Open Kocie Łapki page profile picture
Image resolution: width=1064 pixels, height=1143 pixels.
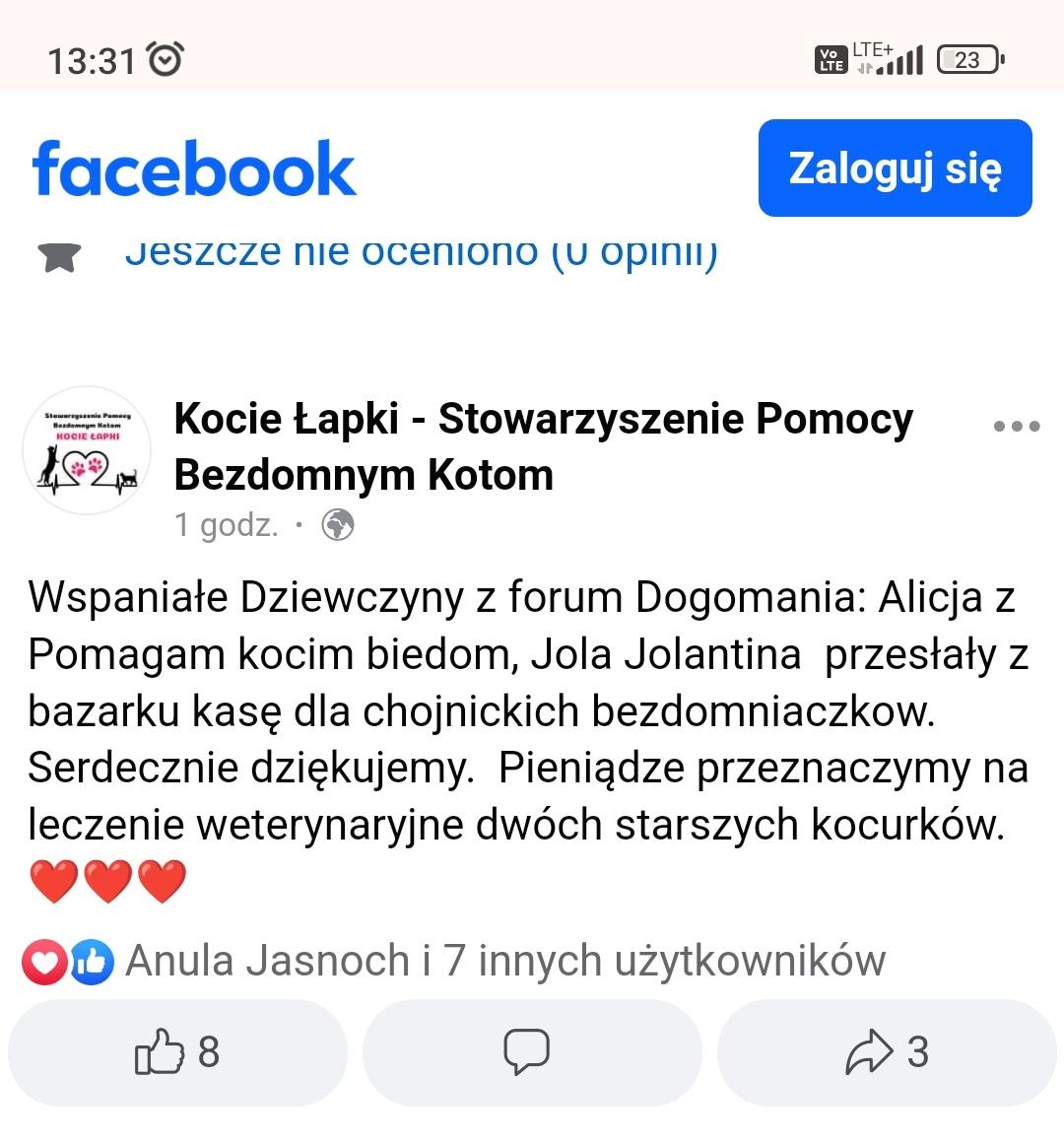87,450
